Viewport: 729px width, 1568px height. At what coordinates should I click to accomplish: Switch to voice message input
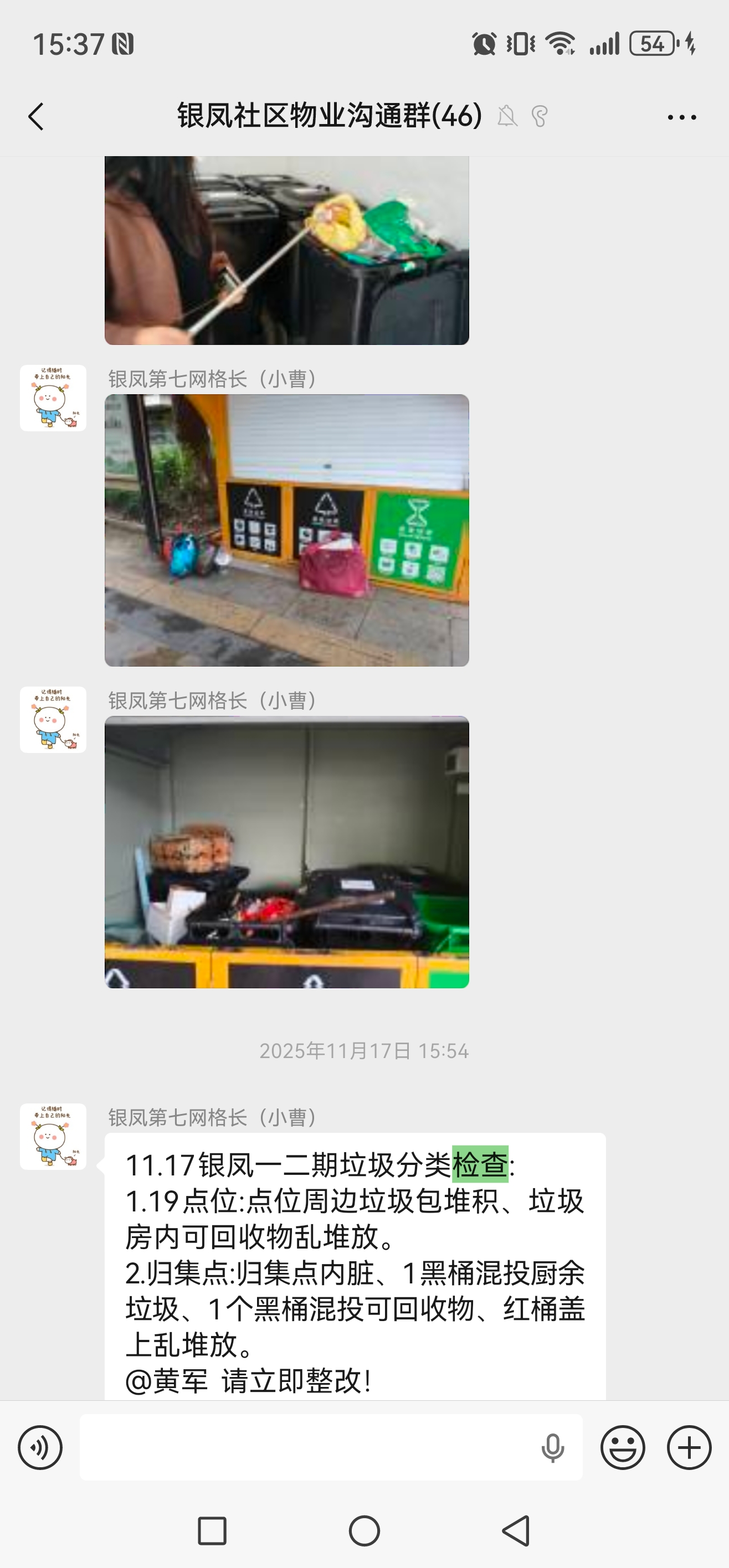click(40, 1447)
